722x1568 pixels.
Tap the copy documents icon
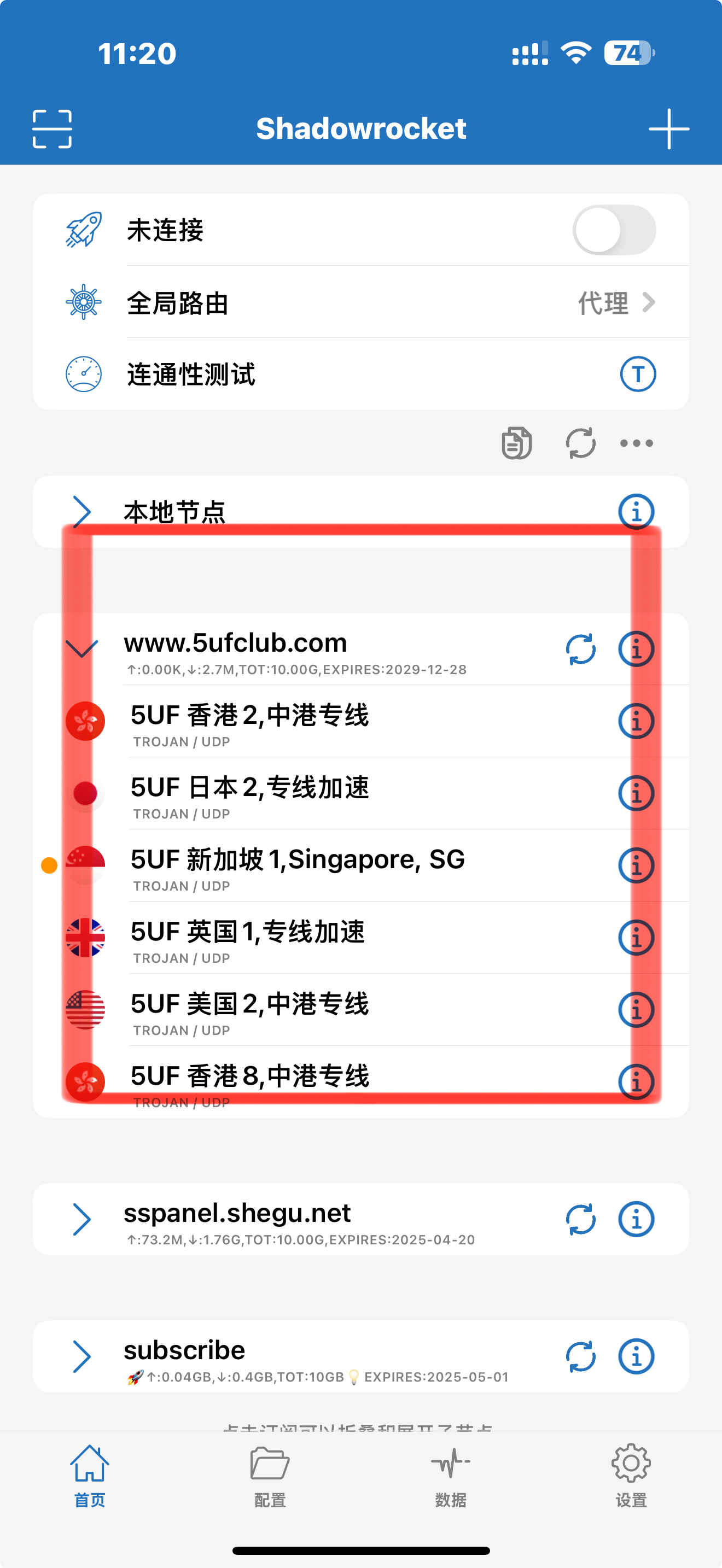(516, 442)
